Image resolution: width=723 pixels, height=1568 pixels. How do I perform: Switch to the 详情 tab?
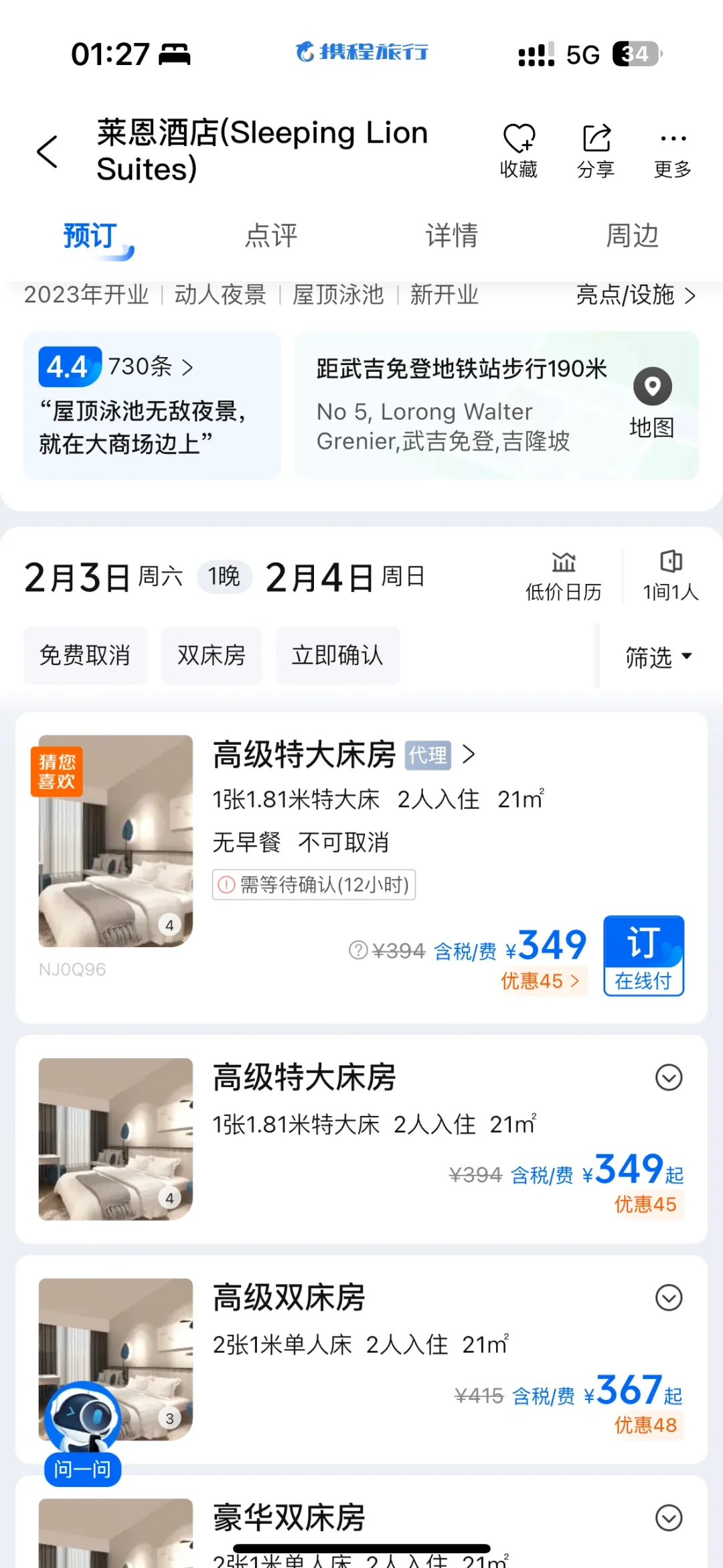pyautogui.click(x=452, y=236)
